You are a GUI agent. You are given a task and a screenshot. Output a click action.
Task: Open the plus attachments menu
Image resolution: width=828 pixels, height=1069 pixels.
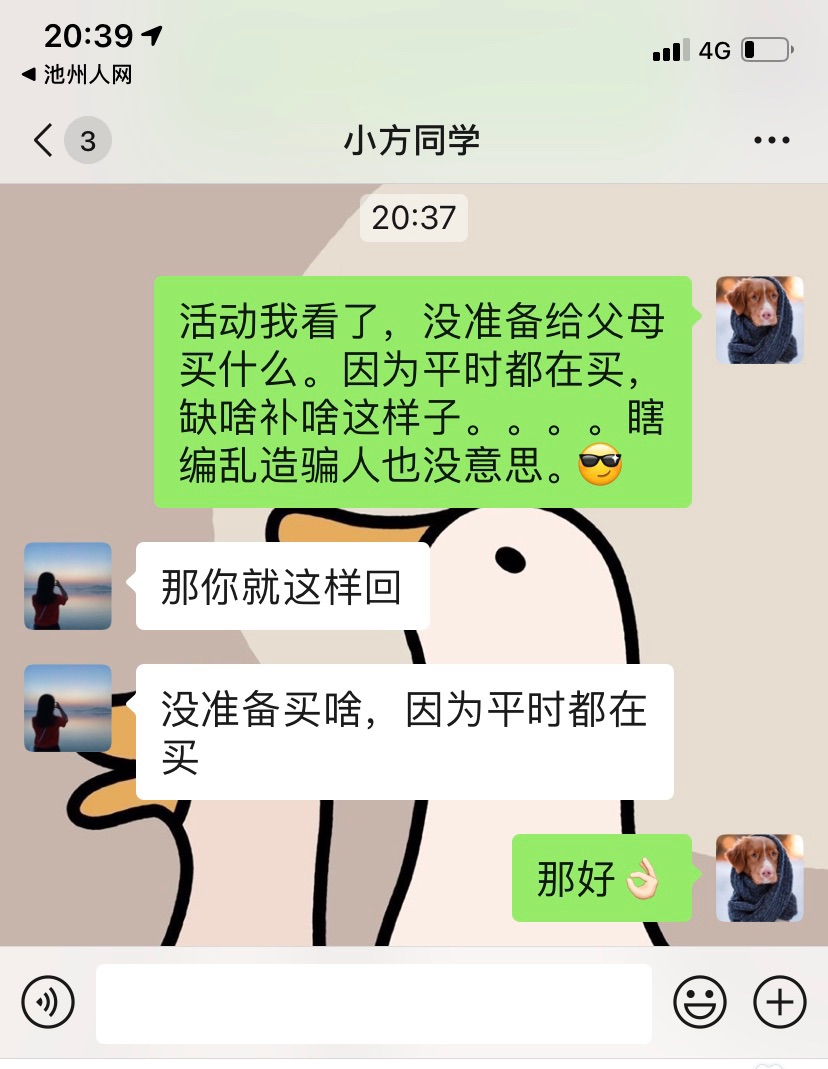click(x=779, y=1002)
